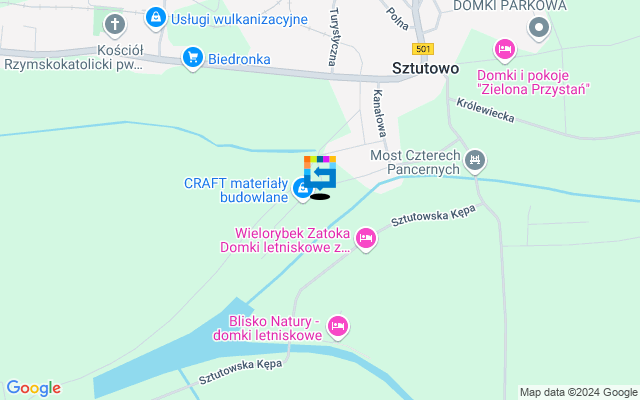Tap the Biedronka shopping marker
Image resolution: width=640 pixels, height=400 pixels.
coord(193,59)
